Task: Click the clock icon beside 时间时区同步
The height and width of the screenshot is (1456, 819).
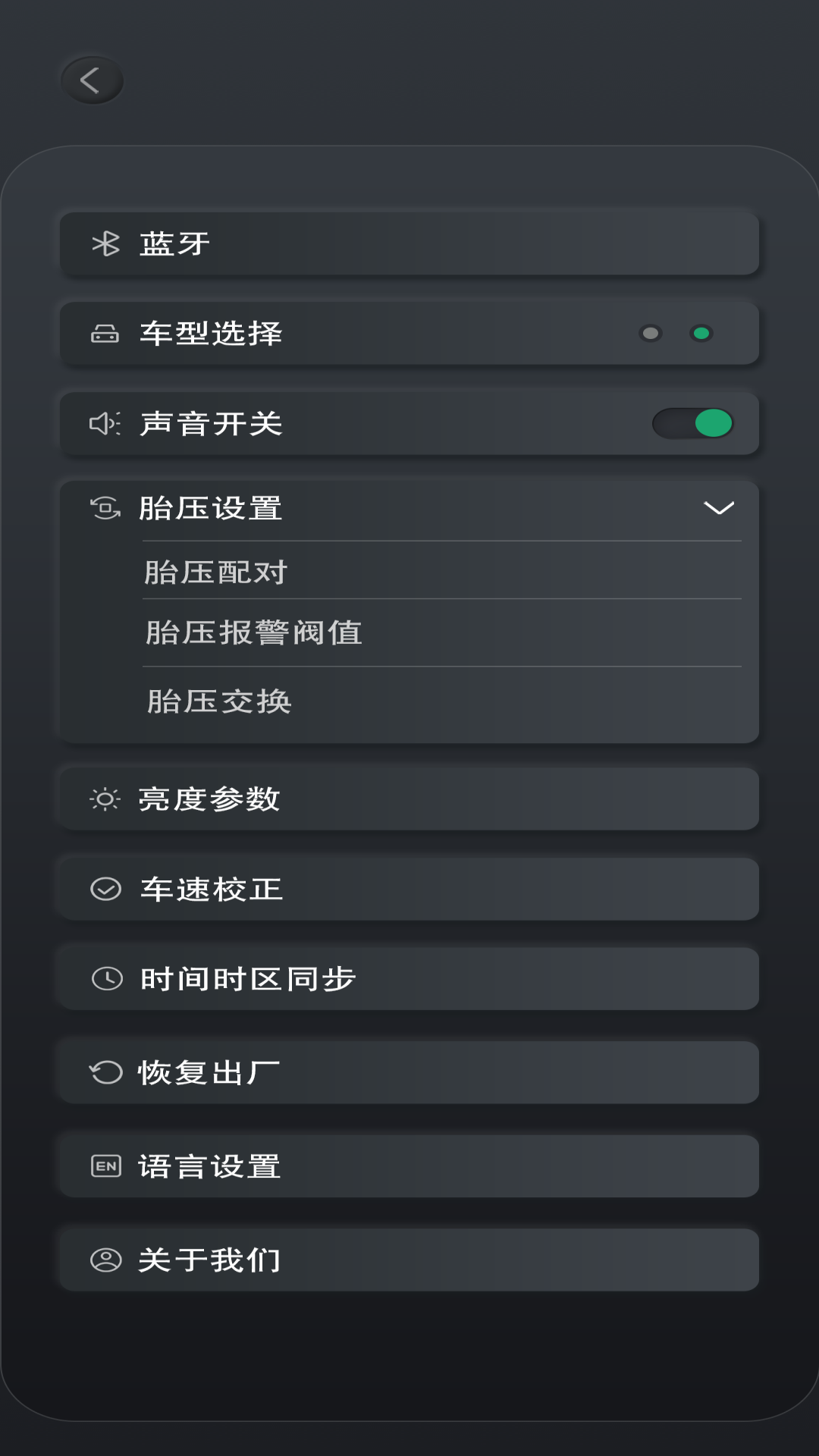Action: [x=105, y=978]
